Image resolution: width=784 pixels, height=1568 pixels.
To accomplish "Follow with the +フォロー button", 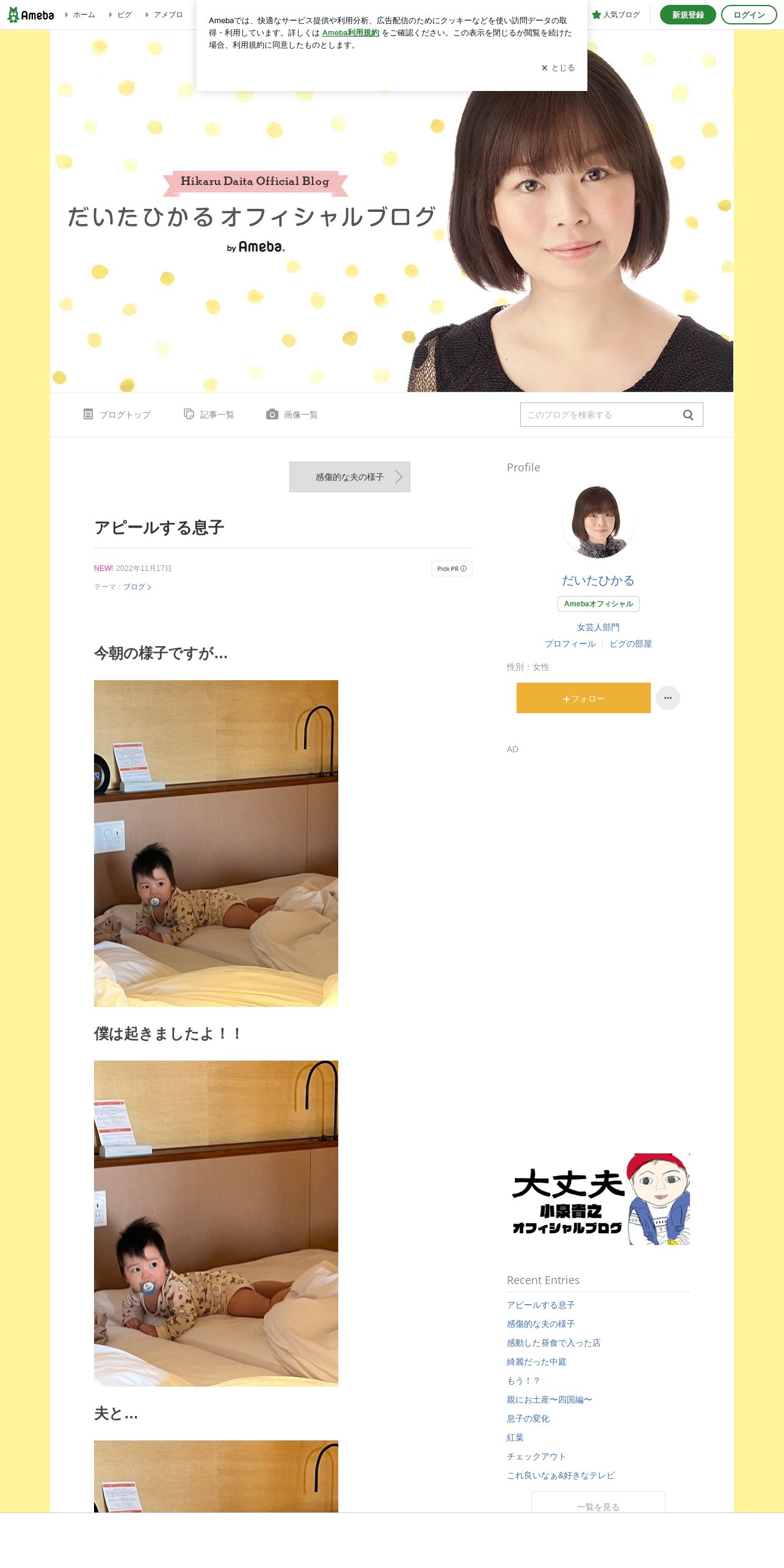I will pyautogui.click(x=584, y=698).
